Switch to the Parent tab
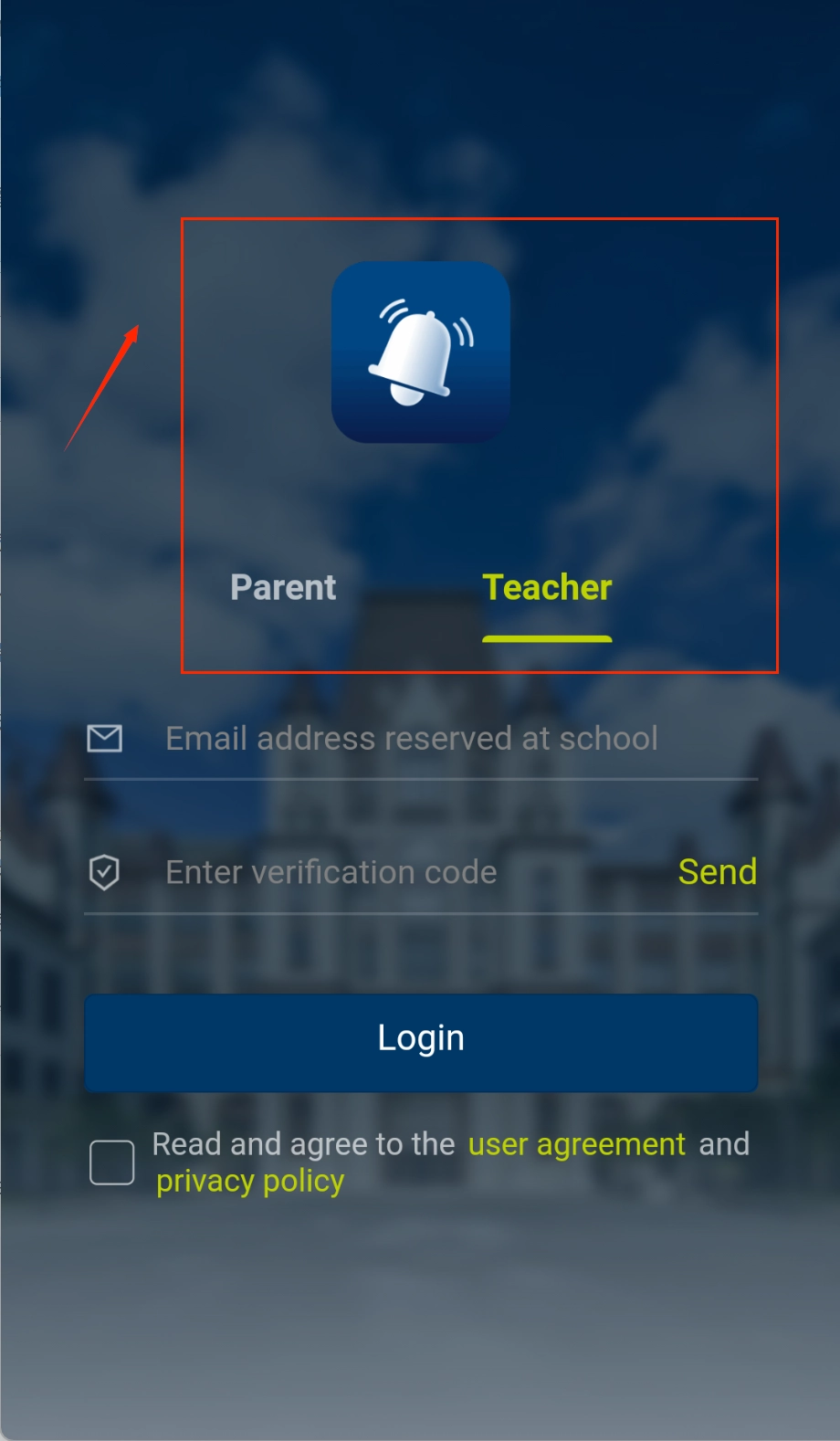 click(283, 587)
